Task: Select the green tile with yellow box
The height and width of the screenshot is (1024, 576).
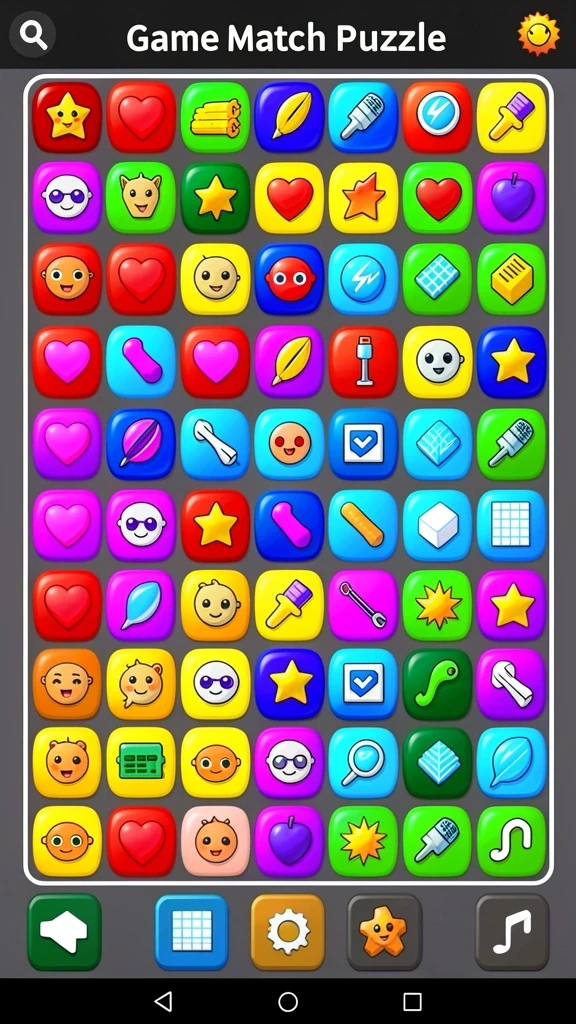Action: (x=511, y=280)
